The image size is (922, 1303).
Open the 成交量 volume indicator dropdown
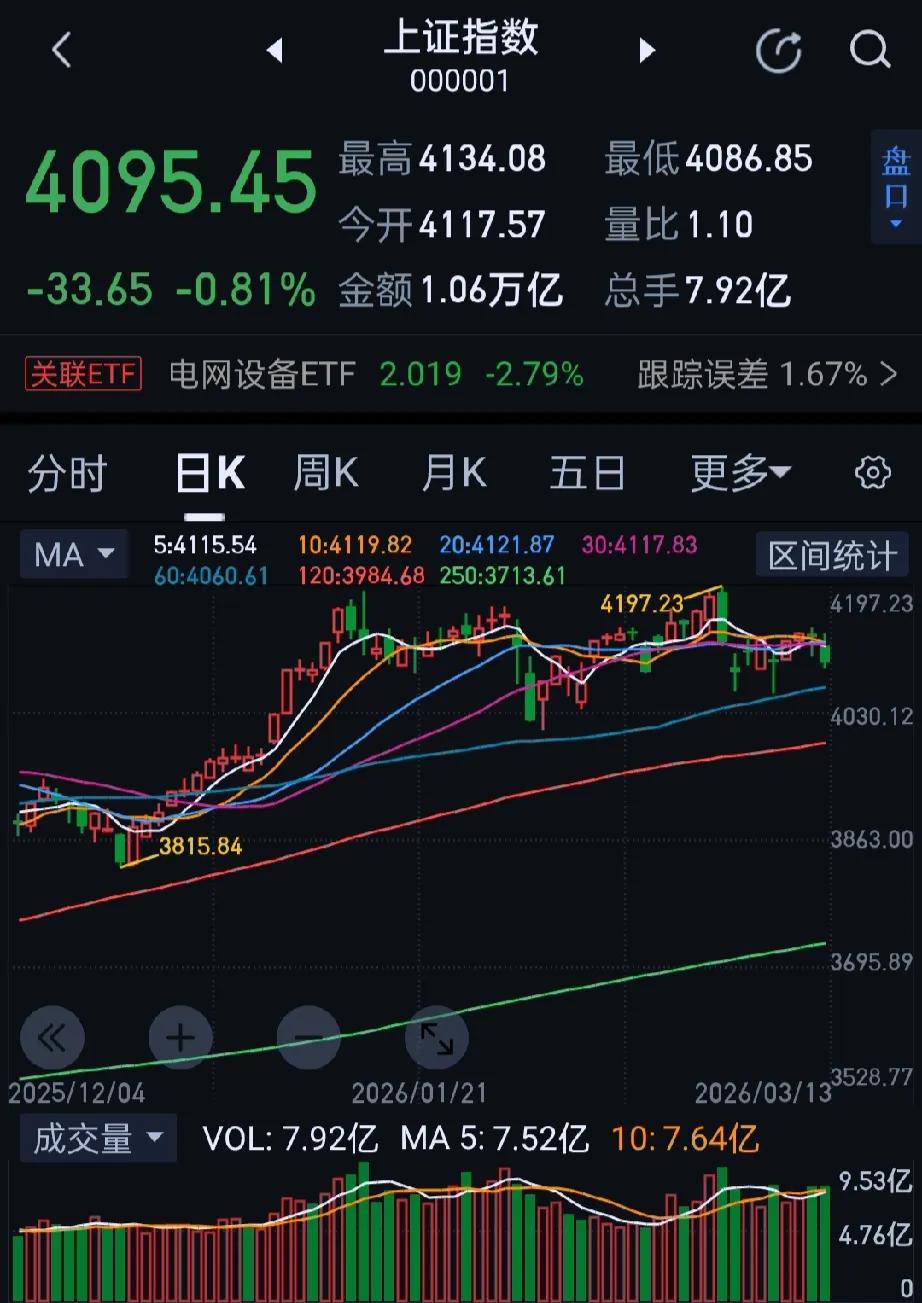tap(97, 1138)
